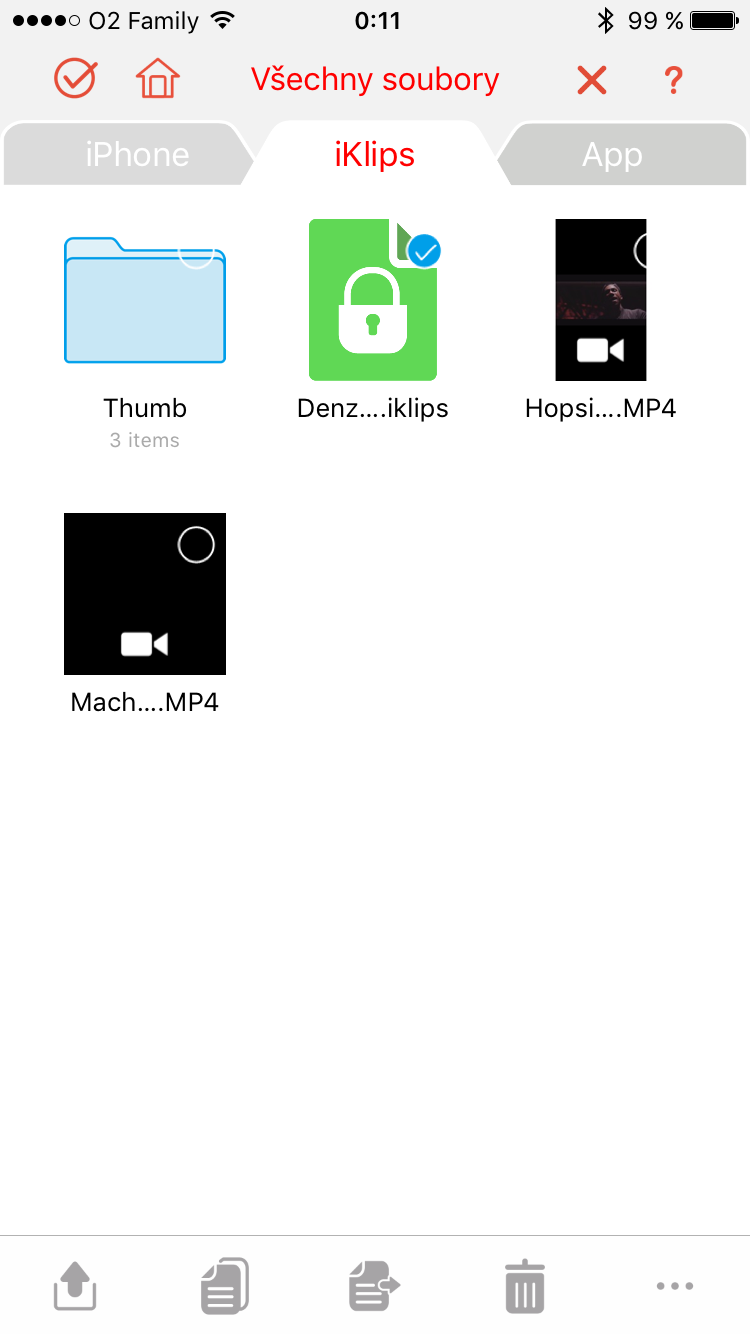Open more options via the ellipsis icon
Viewport: 750px width, 1334px height.
coord(675,1287)
